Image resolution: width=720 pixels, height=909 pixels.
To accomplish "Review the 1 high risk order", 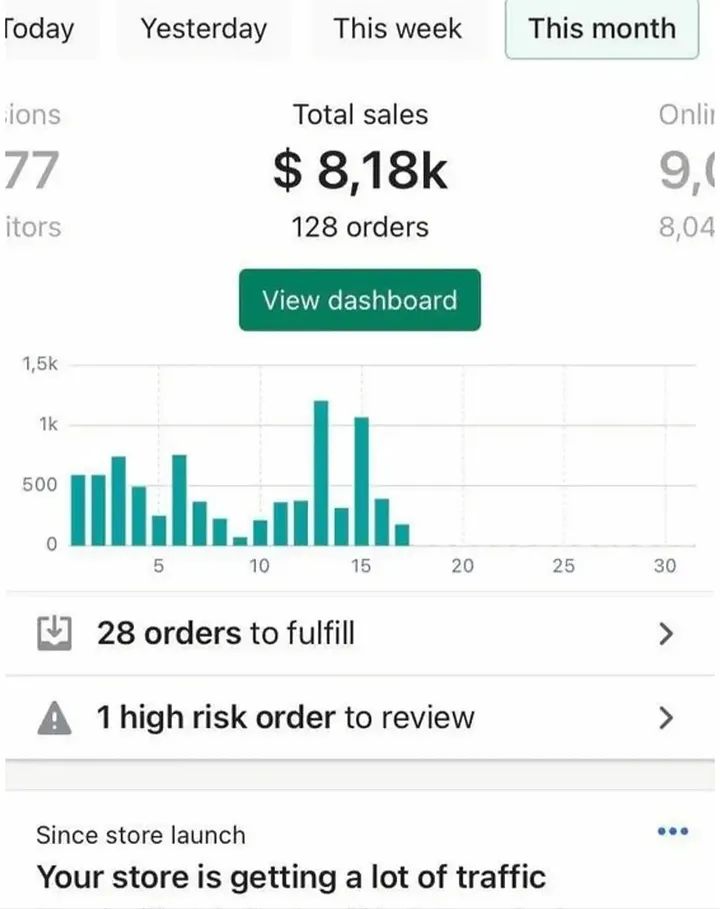I will tap(359, 717).
